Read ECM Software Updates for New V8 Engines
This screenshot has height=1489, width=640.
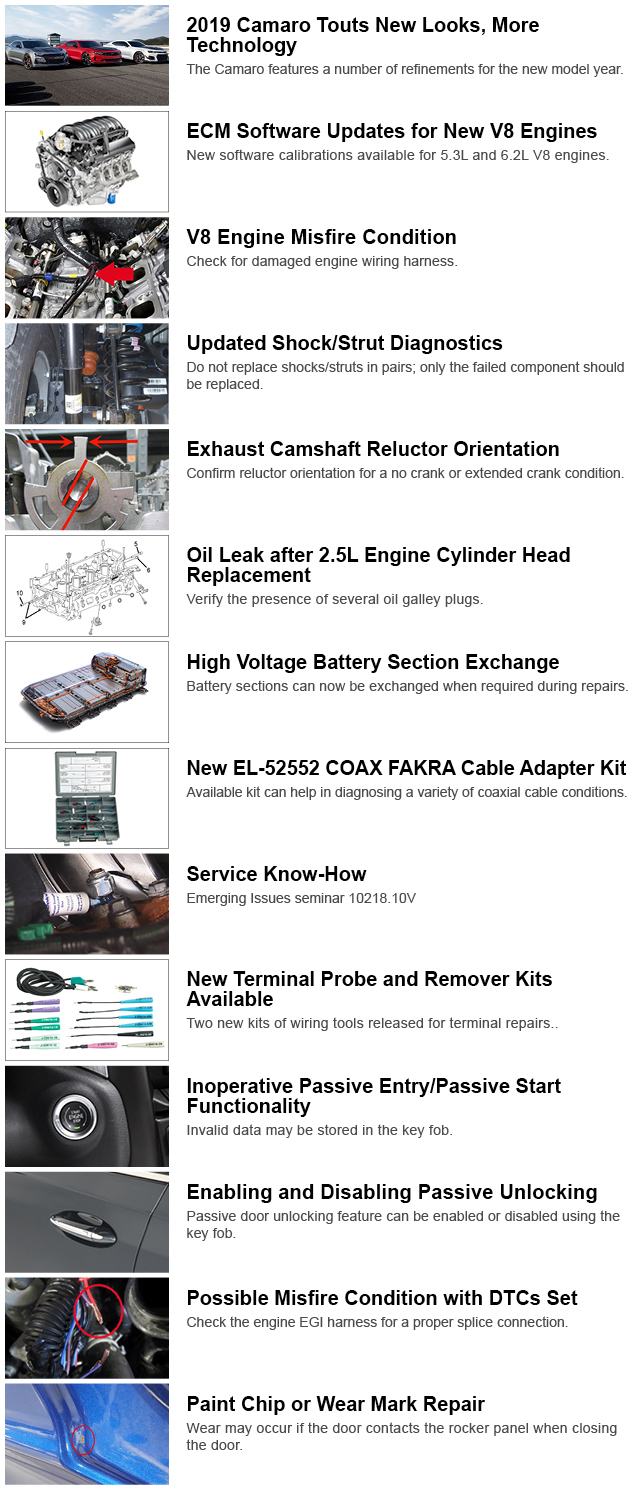(x=391, y=131)
